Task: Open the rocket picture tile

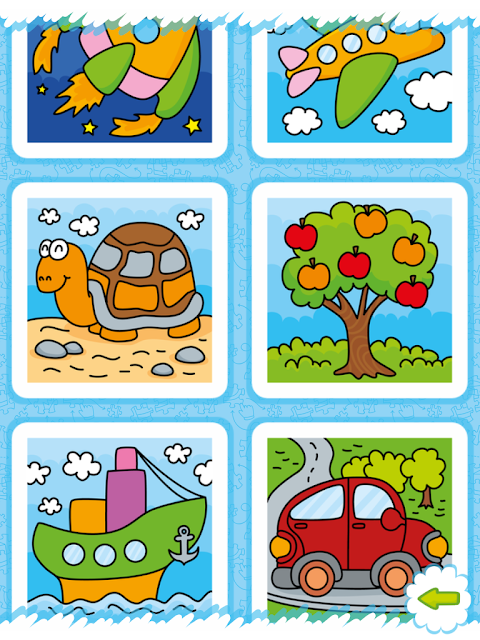Action: 119,88
